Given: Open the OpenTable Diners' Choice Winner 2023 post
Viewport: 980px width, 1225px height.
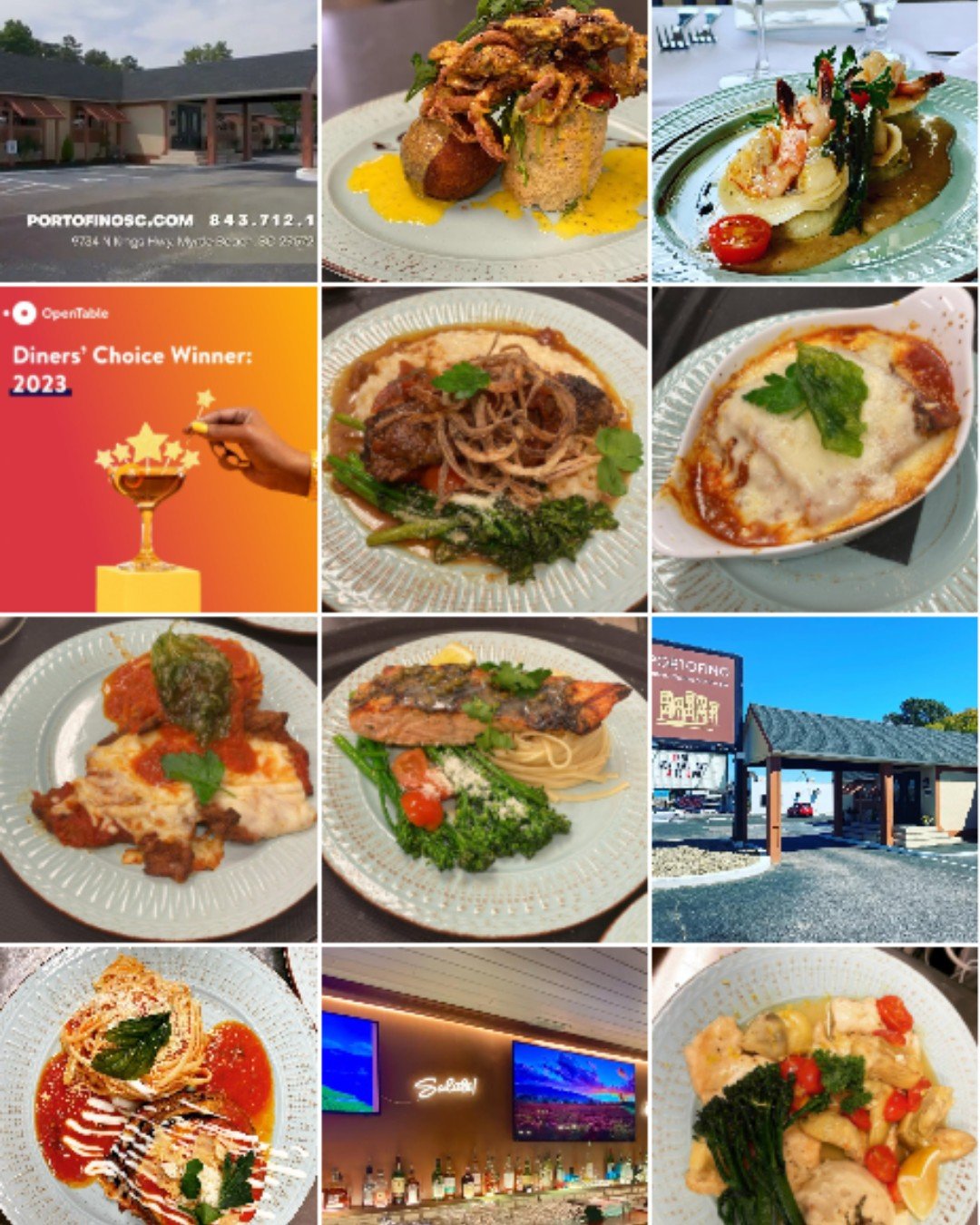Looking at the screenshot, I should point(158,449).
